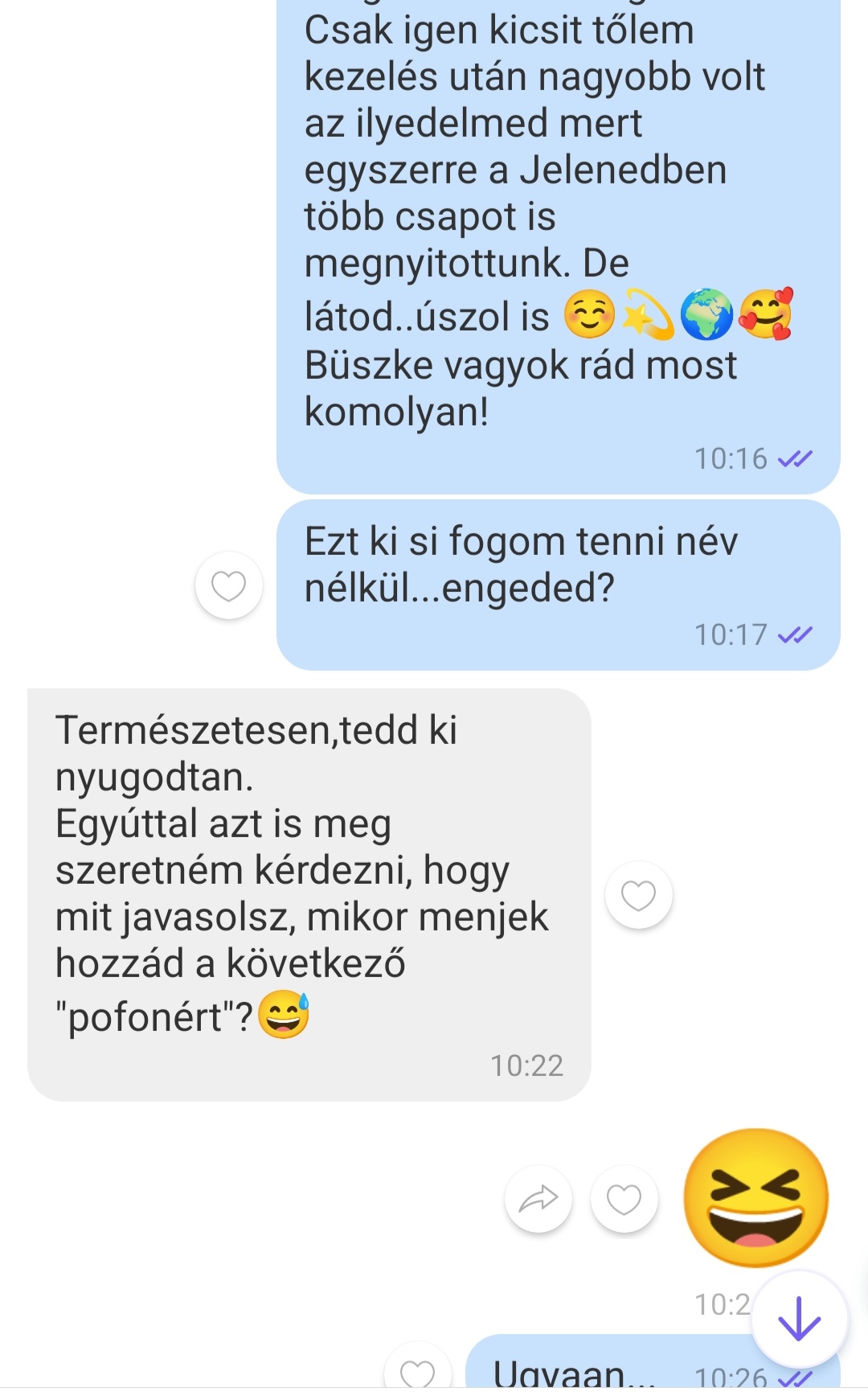Like the message "Ezt ki si fogom tenni név nélkül"
868x1392 pixels.
pyautogui.click(x=228, y=585)
